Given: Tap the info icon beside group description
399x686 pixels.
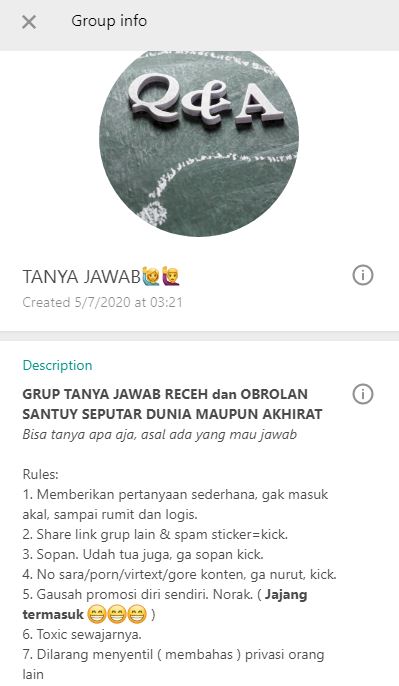Looking at the screenshot, I should pyautogui.click(x=363, y=394).
